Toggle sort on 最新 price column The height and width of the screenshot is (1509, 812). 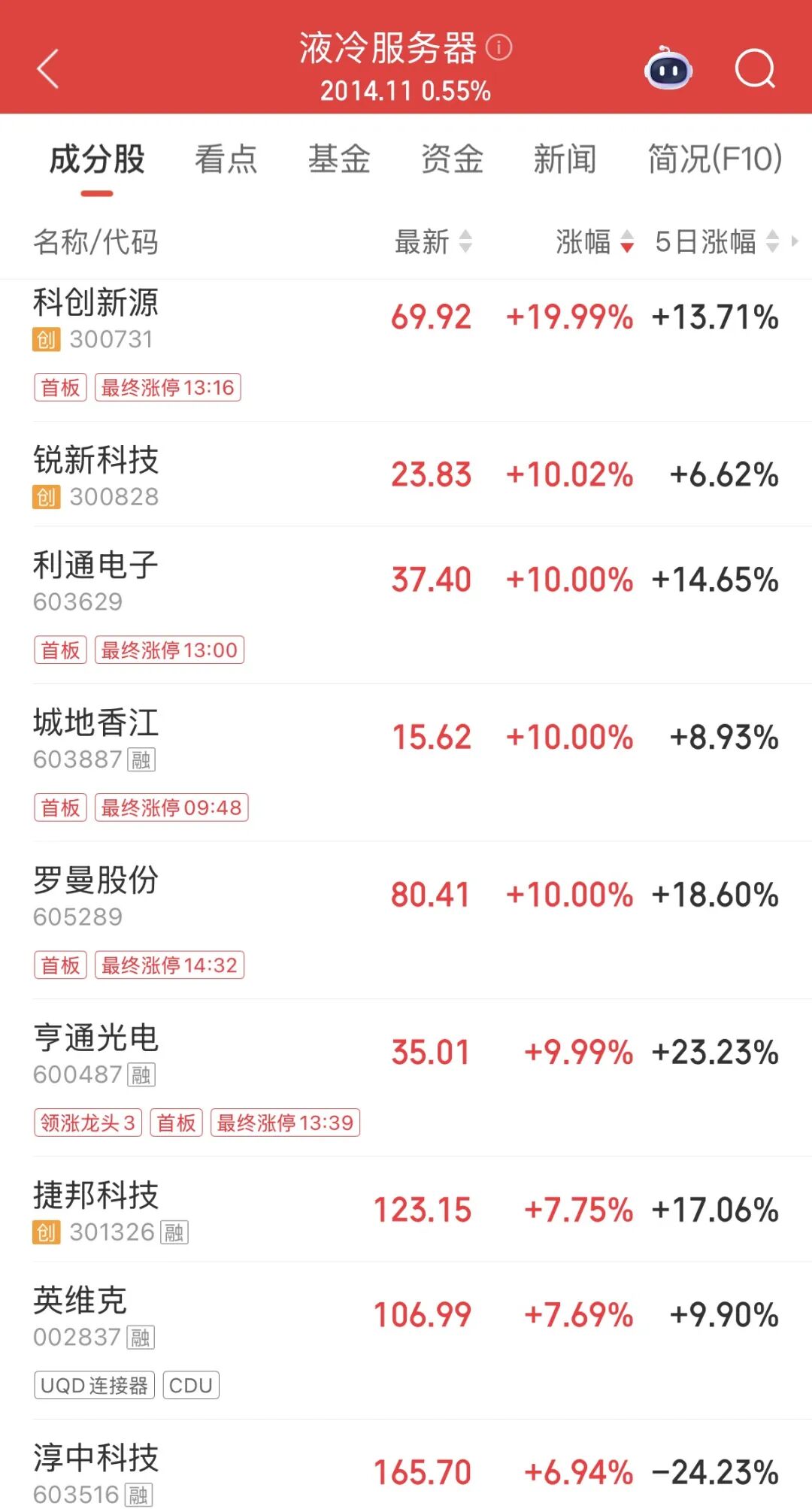(x=435, y=242)
